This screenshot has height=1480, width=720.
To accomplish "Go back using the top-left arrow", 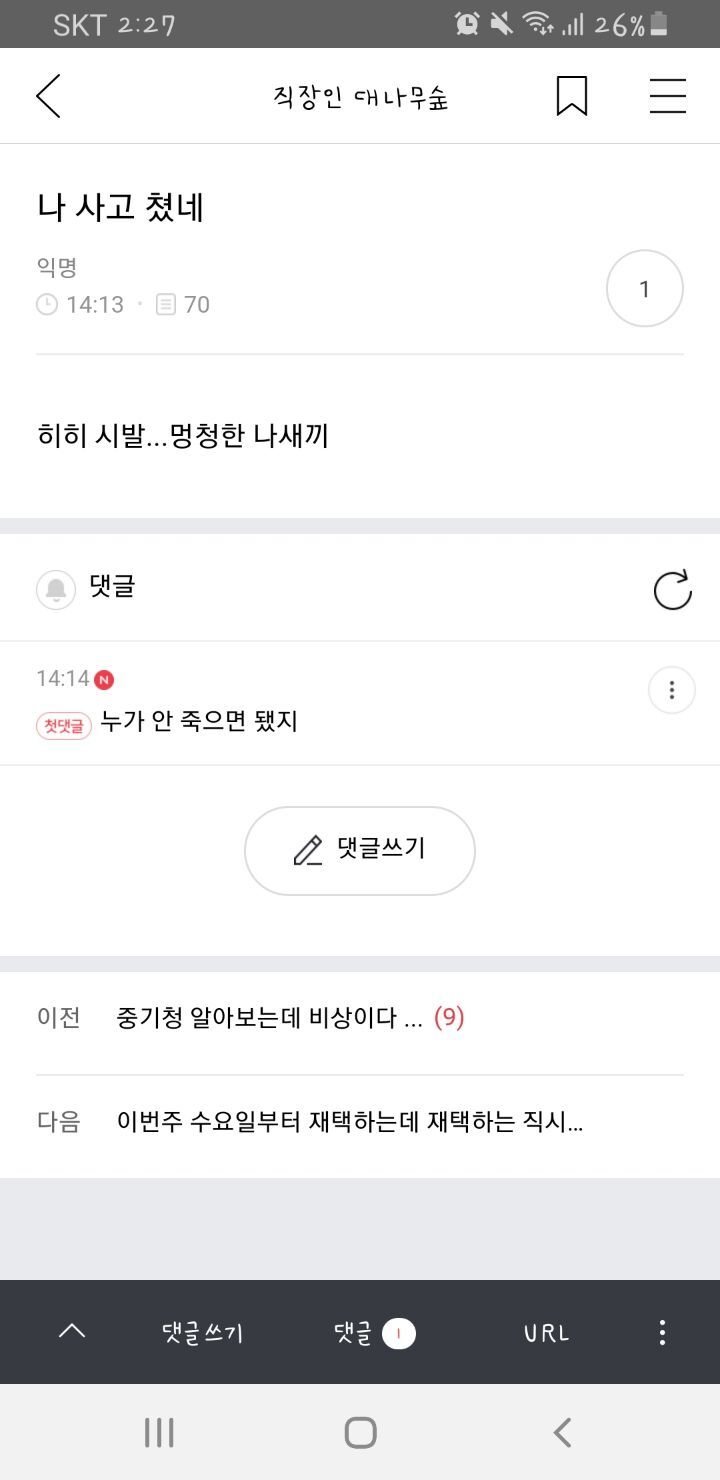I will click(48, 96).
